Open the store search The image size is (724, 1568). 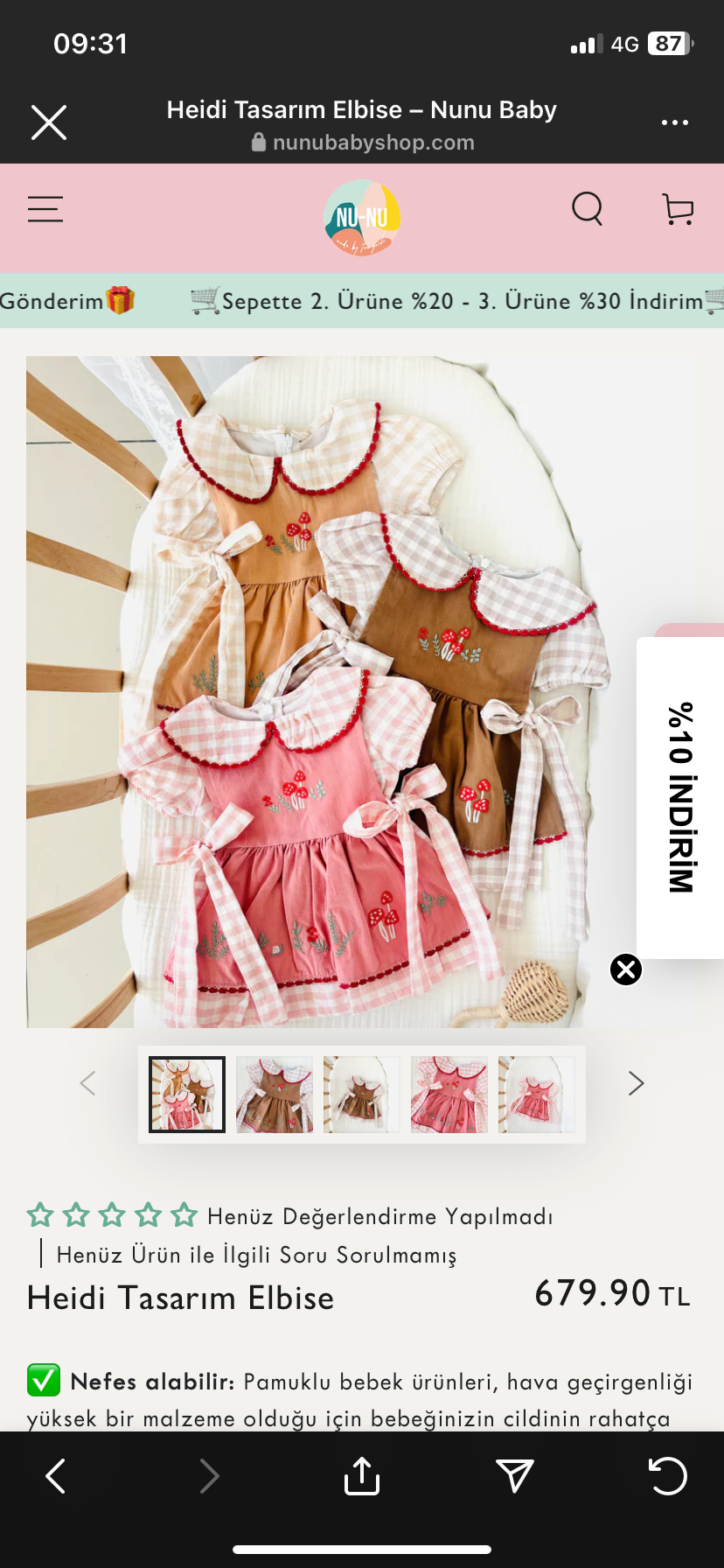coord(587,209)
